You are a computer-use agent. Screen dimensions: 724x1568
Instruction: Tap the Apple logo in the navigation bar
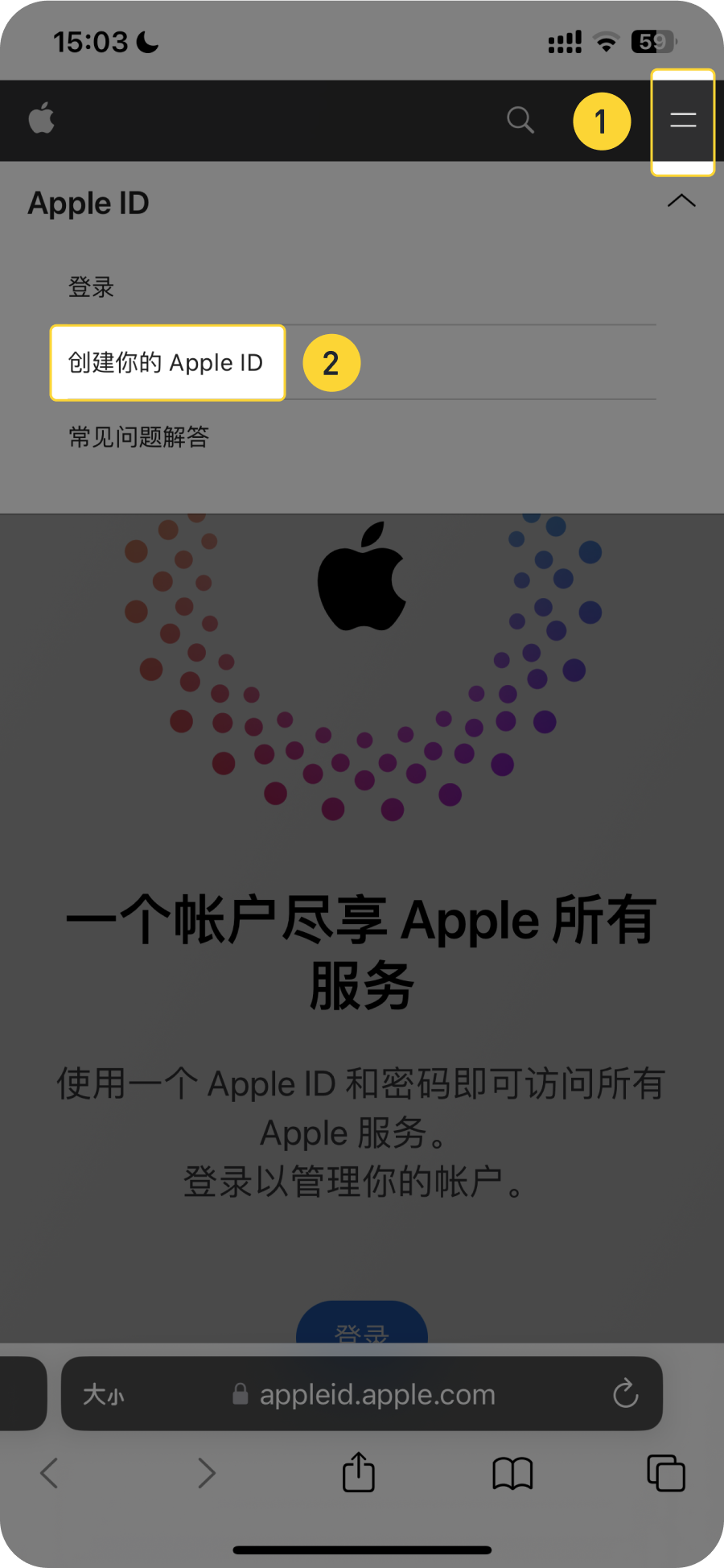[x=42, y=119]
